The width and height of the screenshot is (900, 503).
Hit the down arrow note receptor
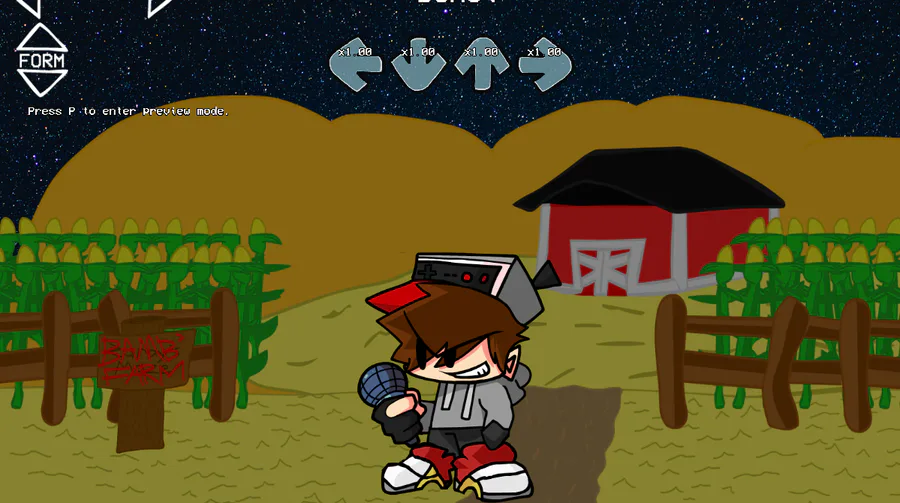pos(418,67)
